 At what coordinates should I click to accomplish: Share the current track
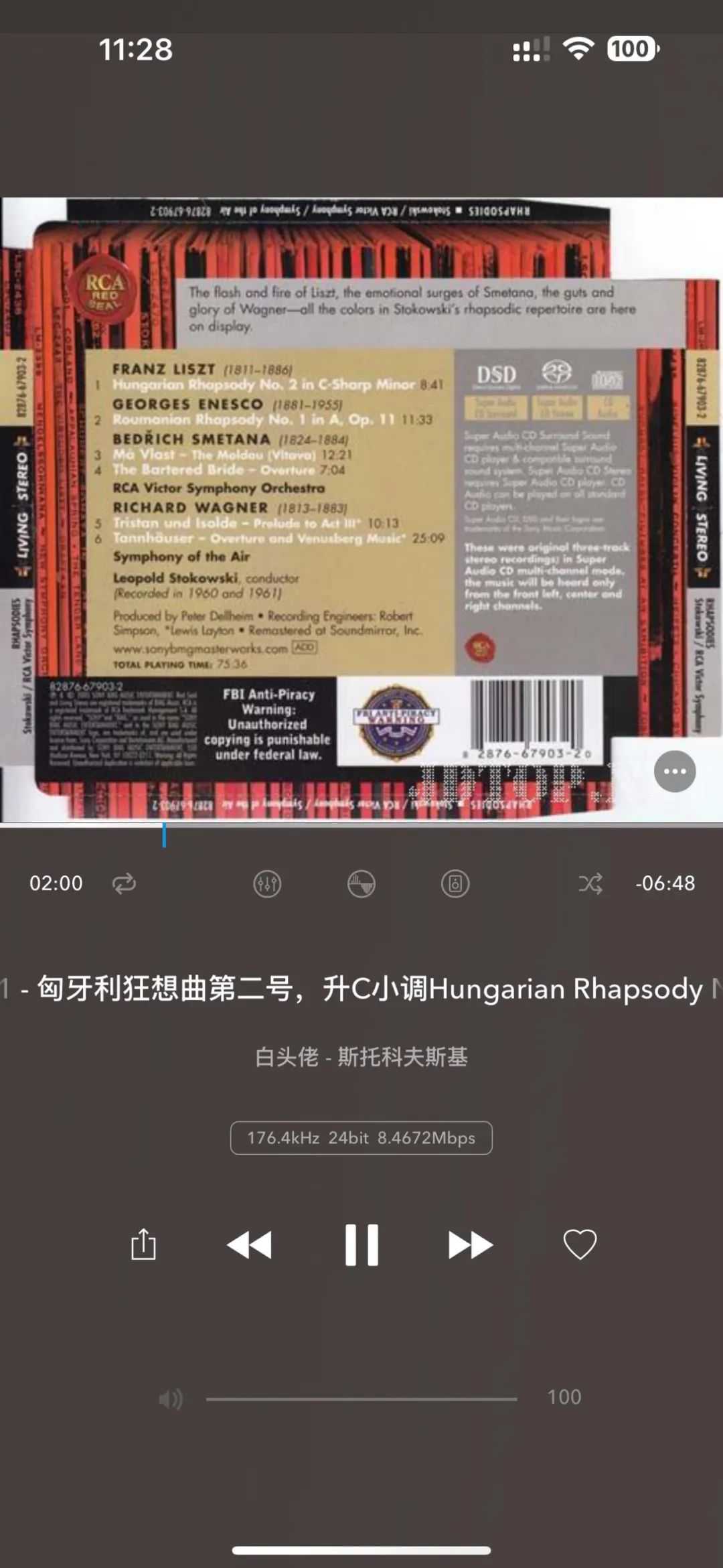(143, 1245)
